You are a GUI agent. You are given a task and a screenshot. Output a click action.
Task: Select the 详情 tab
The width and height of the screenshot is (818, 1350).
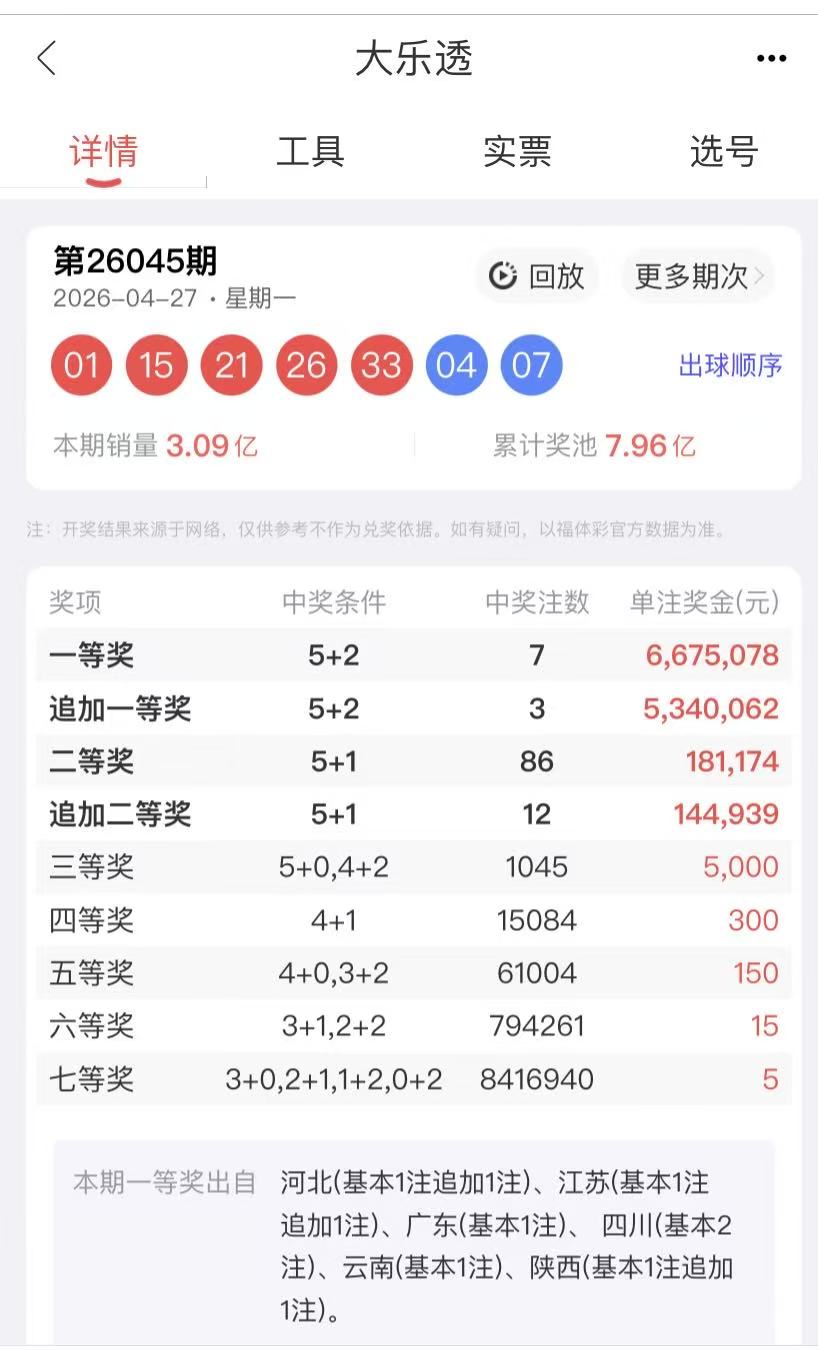click(x=103, y=152)
